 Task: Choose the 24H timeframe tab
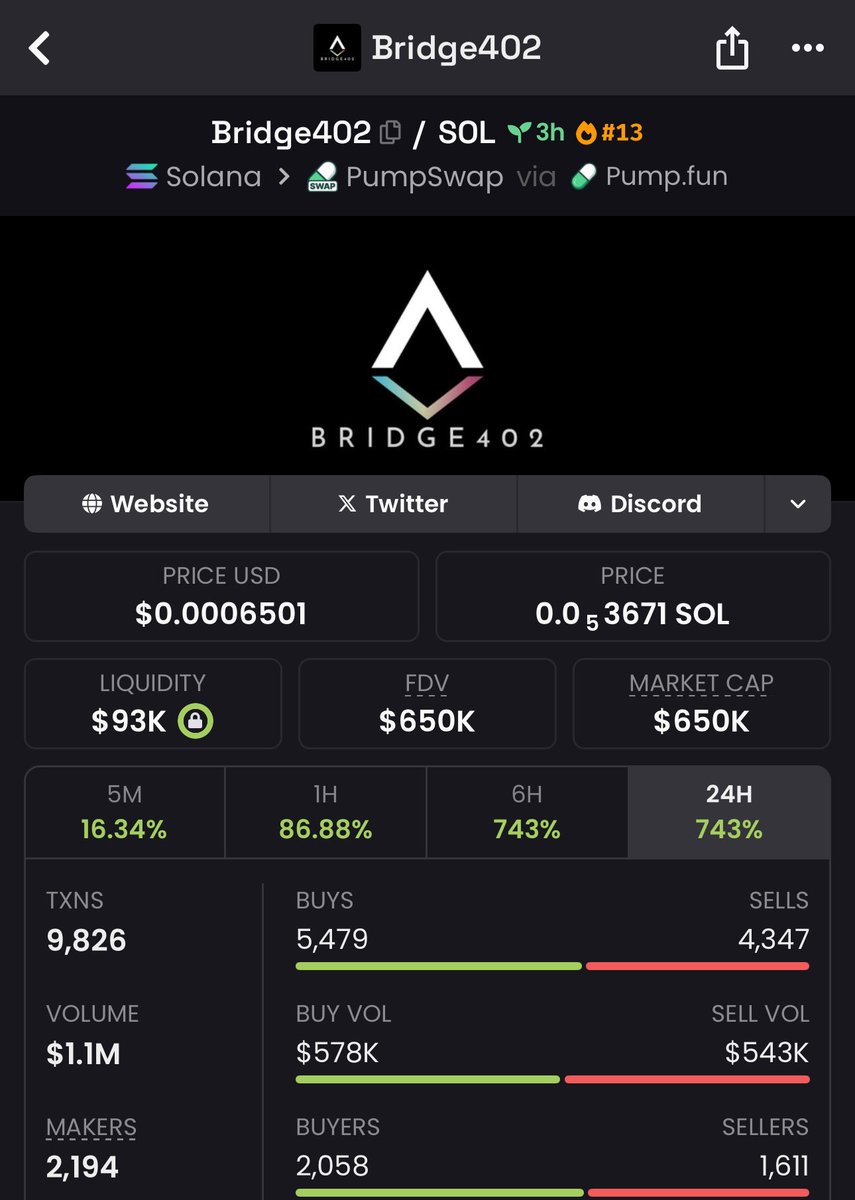(x=729, y=812)
